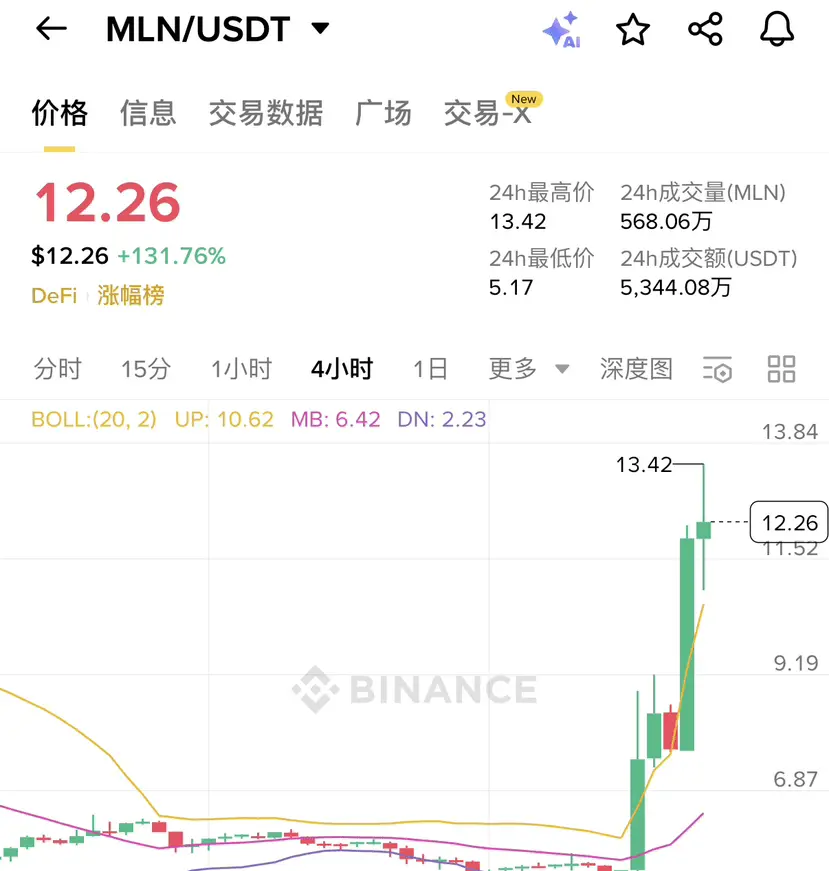The height and width of the screenshot is (871, 829).
Task: Open the AI analysis sparkle icon
Action: pyautogui.click(x=562, y=29)
